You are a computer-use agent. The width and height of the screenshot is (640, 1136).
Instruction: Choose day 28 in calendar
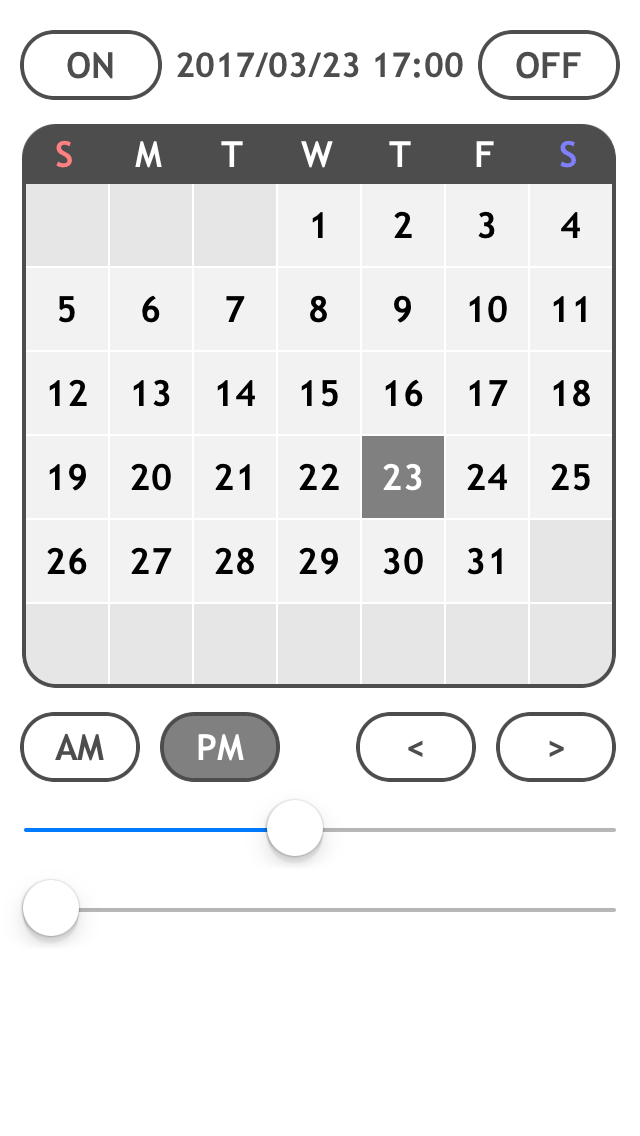(235, 561)
